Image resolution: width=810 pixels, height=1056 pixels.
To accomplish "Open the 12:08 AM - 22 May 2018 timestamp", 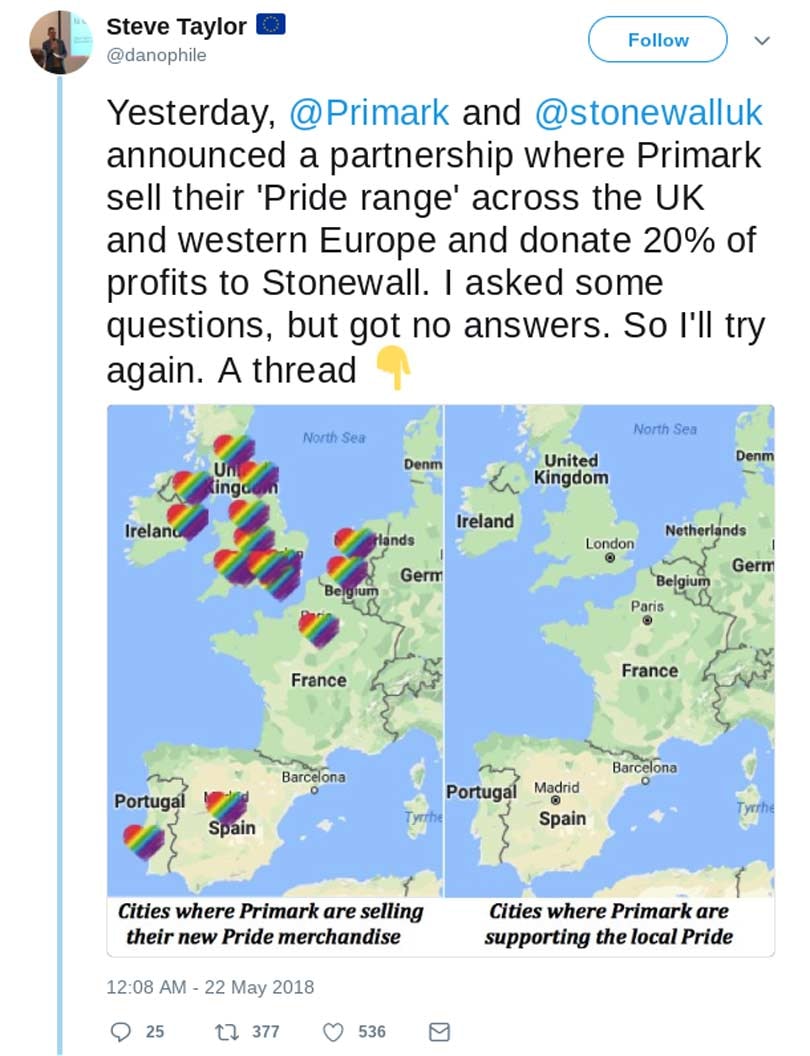I will point(210,987).
